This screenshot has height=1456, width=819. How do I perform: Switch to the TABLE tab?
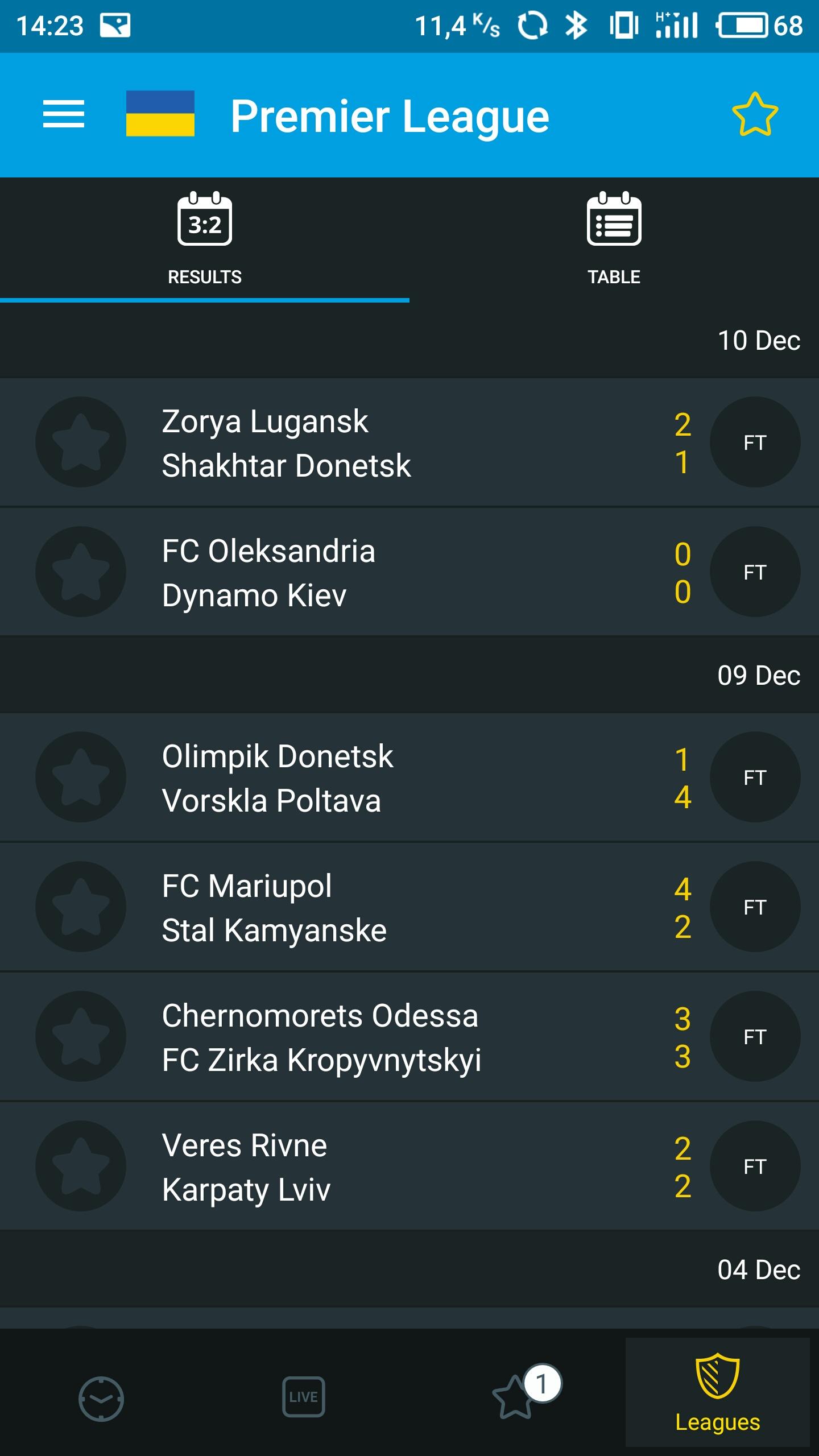click(614, 239)
